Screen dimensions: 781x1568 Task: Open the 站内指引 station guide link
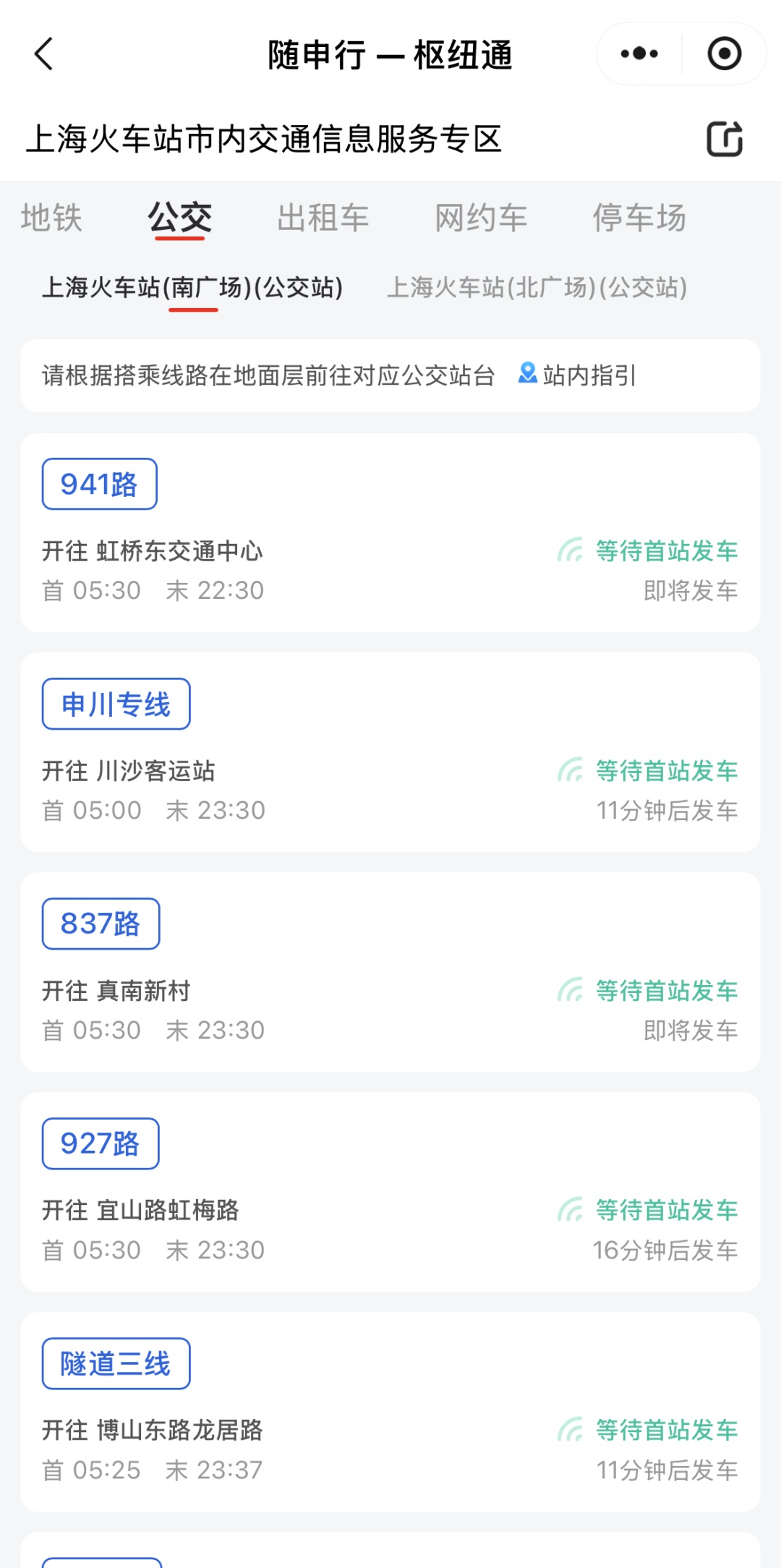pos(577,375)
